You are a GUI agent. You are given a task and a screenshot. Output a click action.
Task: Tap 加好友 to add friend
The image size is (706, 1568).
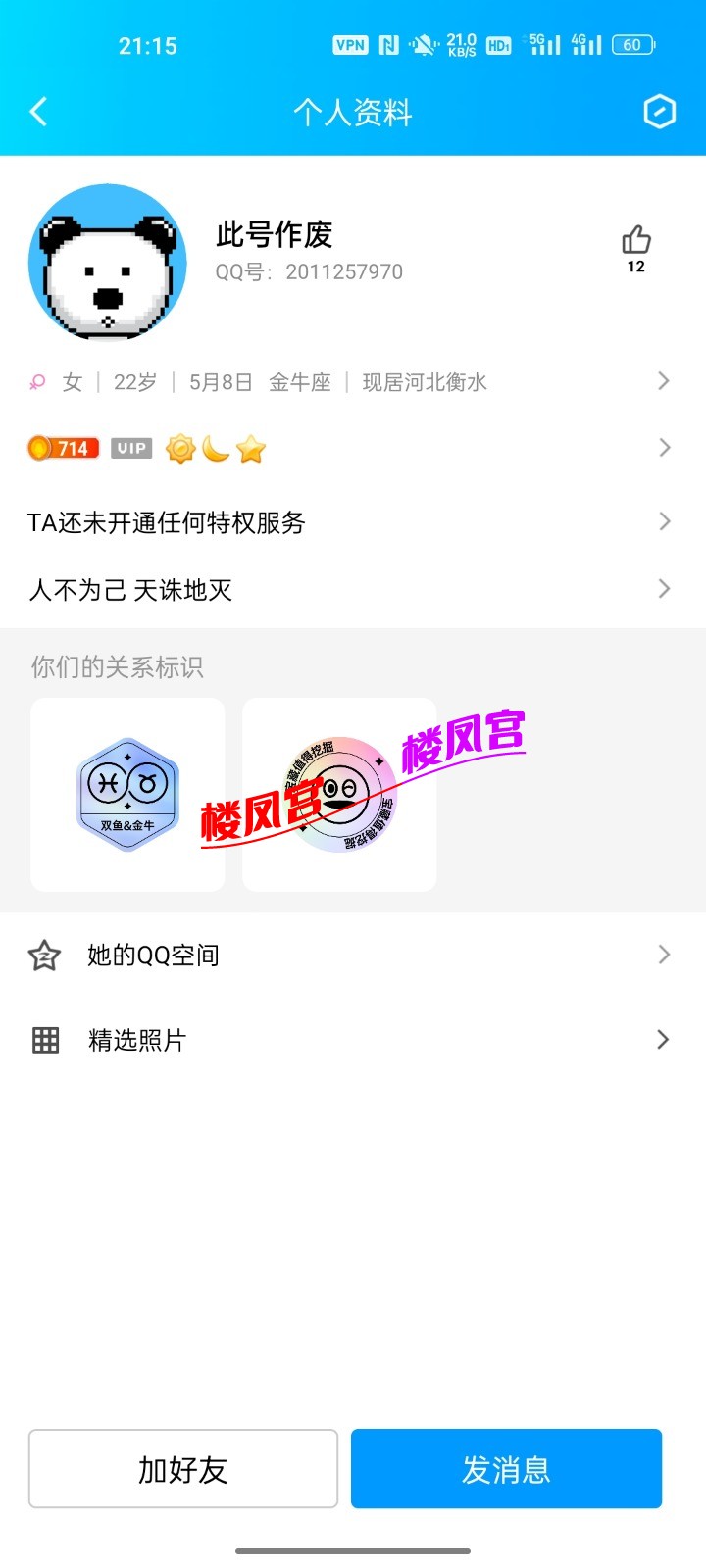[x=182, y=1467]
